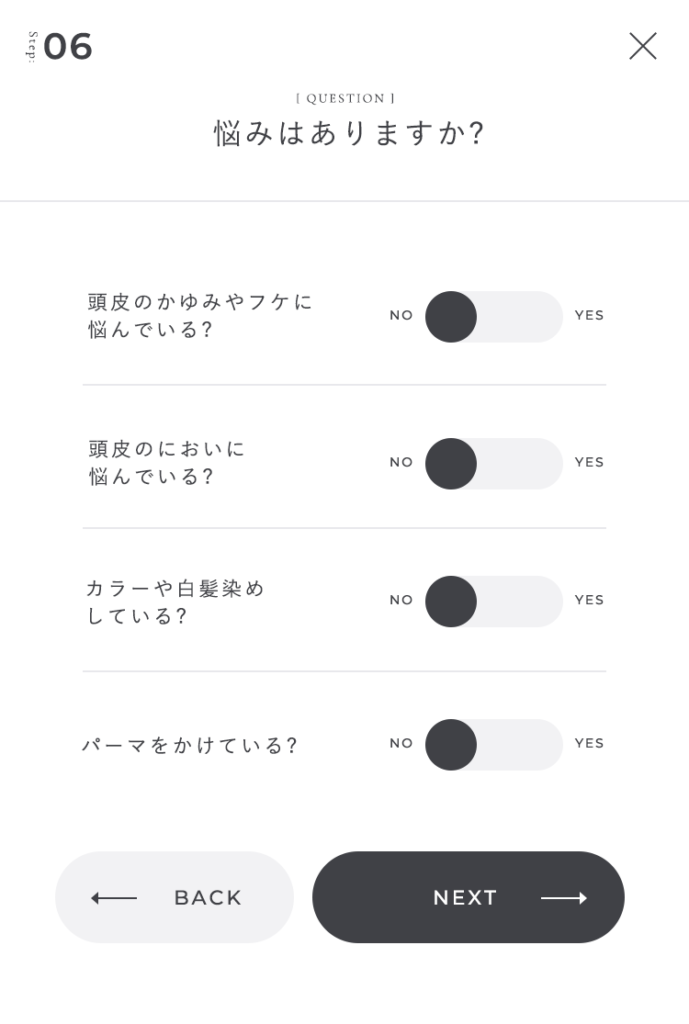The height and width of the screenshot is (1024, 689).
Task: Toggle the パーマをかけている switch
Action: (493, 744)
